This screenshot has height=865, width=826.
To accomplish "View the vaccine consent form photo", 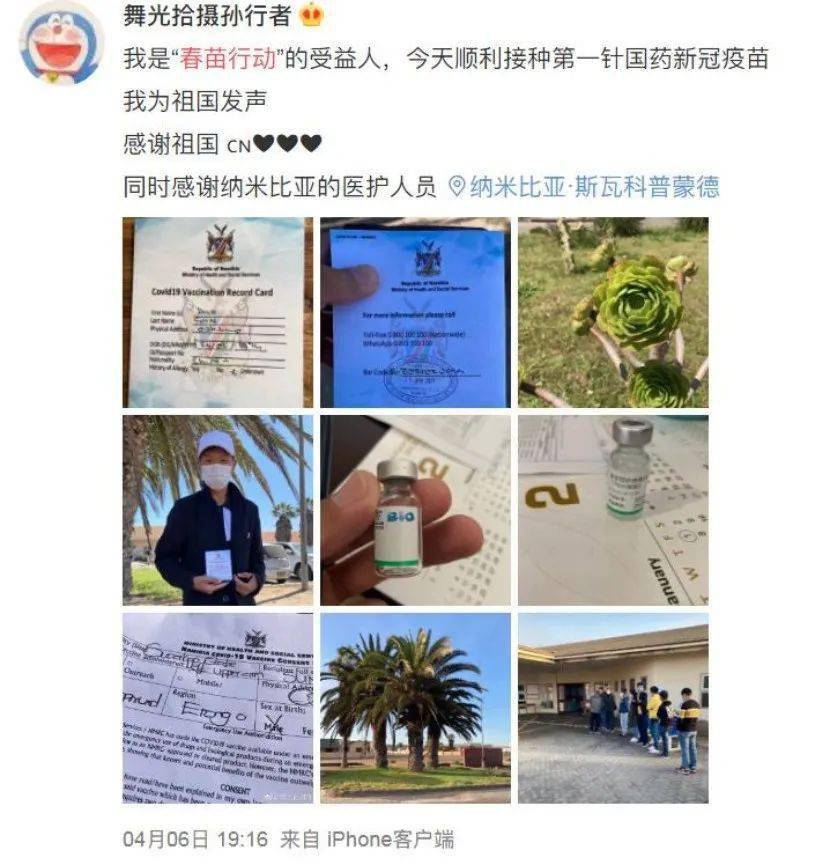I will tap(217, 708).
